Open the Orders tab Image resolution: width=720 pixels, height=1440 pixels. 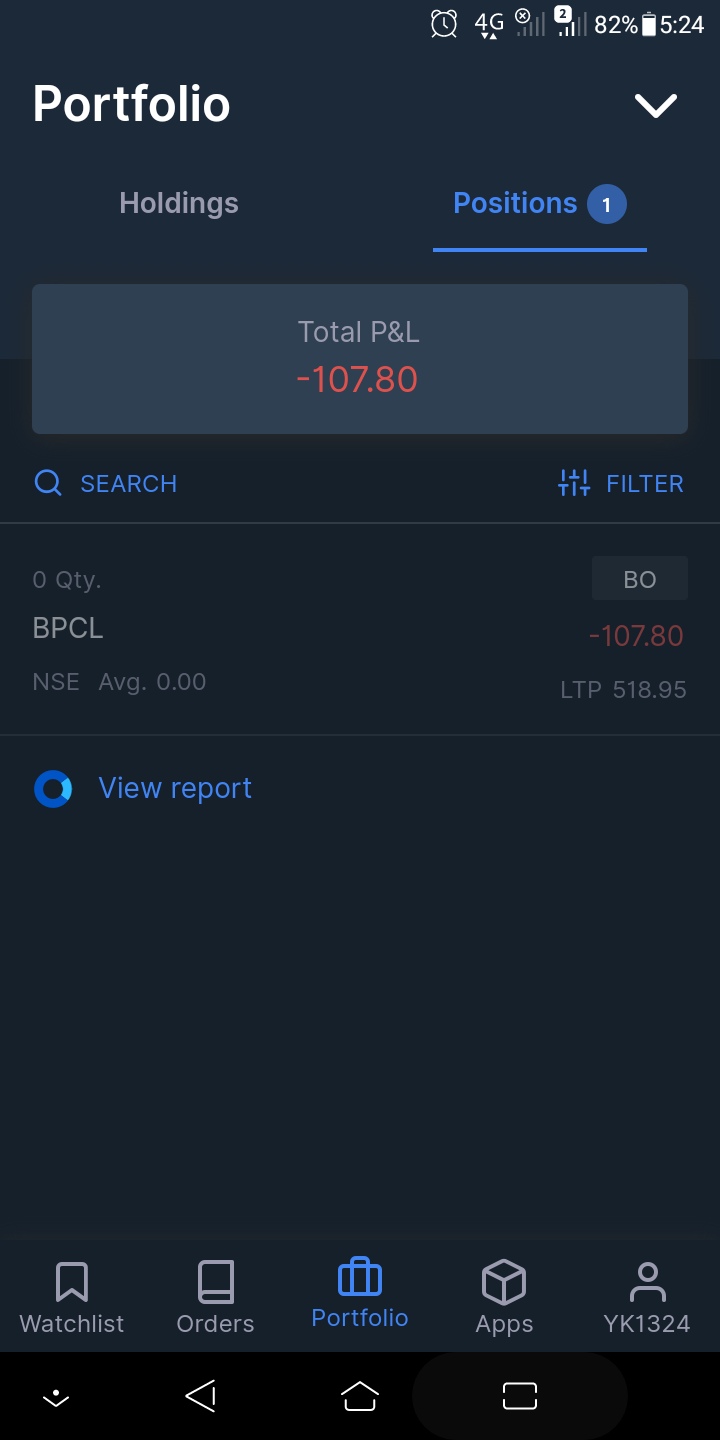coord(215,1297)
